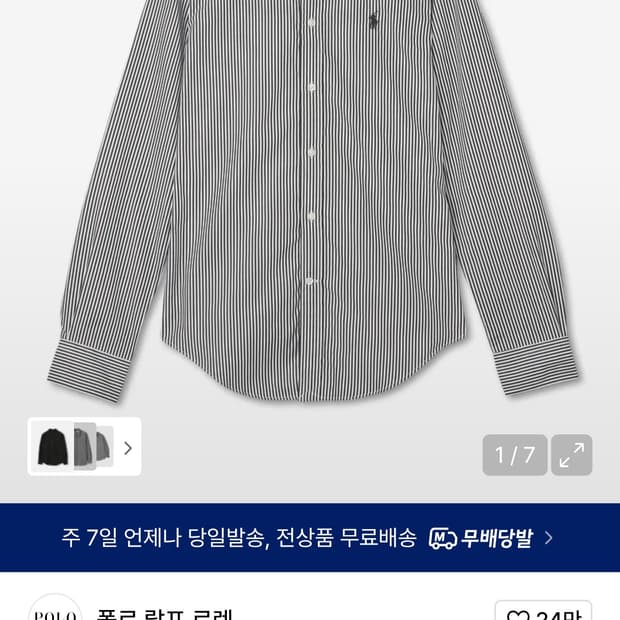Show more color thumbnails with the chevron

pyautogui.click(x=128, y=447)
